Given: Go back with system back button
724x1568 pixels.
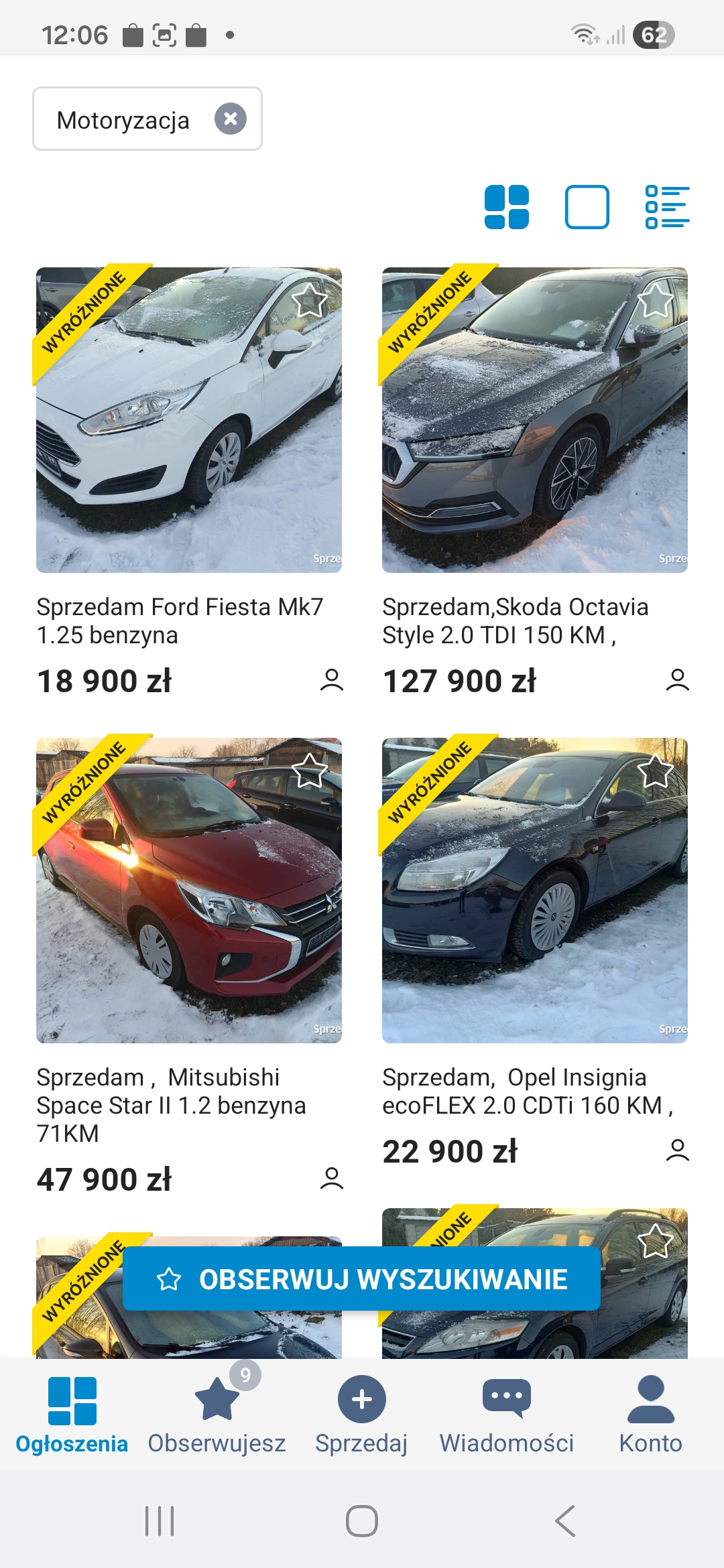Looking at the screenshot, I should click(565, 1520).
